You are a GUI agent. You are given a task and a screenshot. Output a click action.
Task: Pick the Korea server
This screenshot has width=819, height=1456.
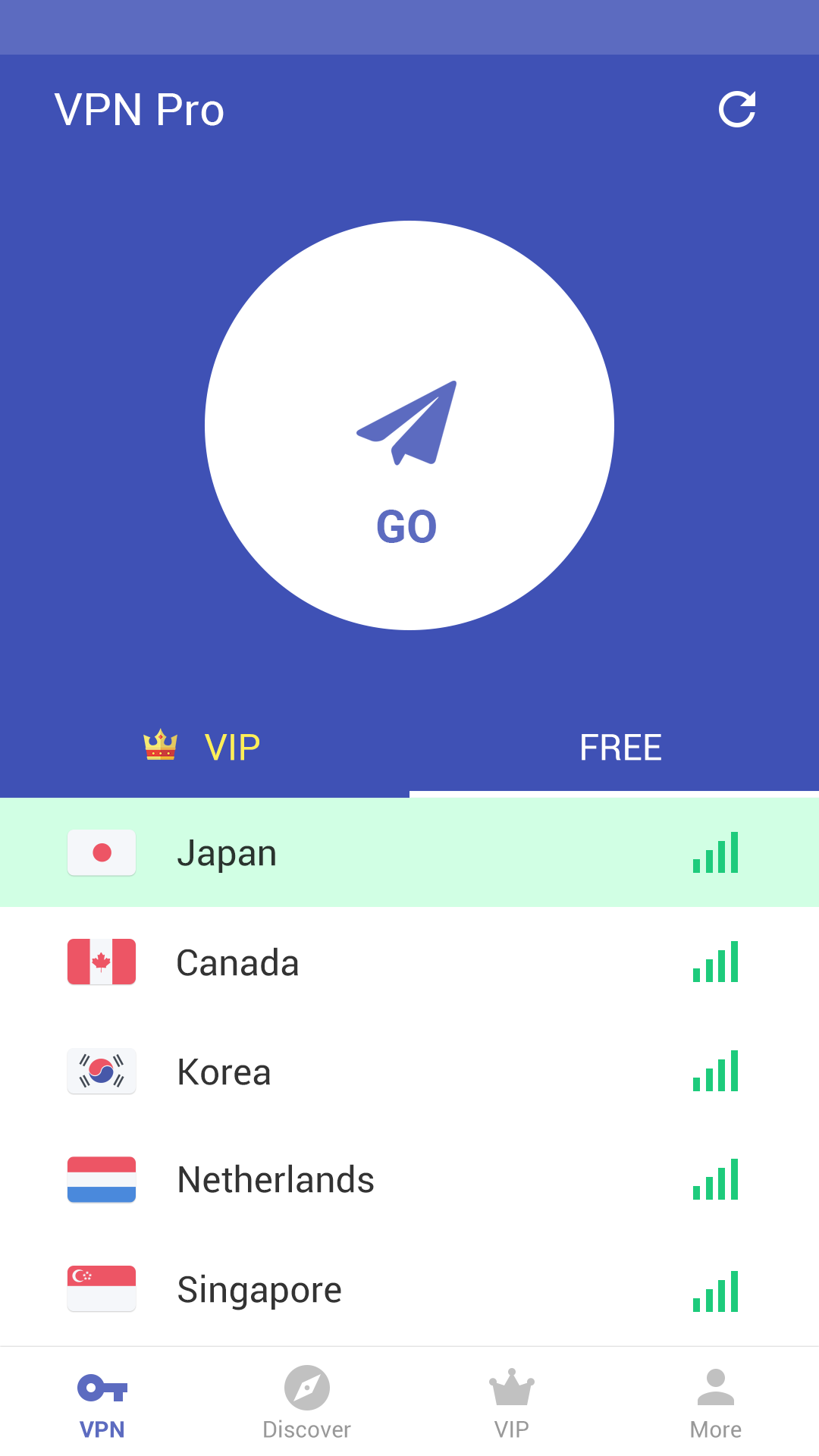coord(409,1072)
